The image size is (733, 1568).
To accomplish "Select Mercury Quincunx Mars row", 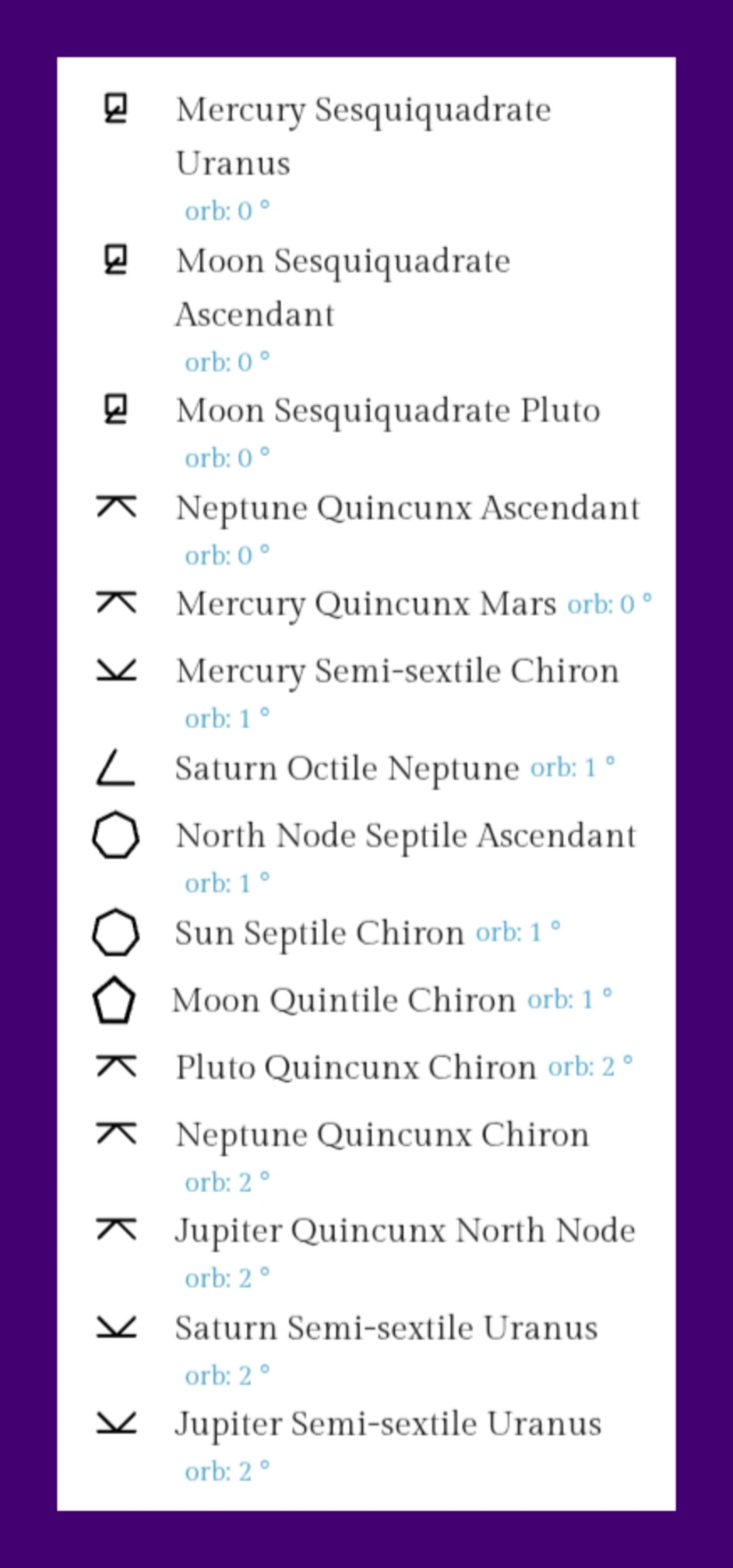I will click(366, 604).
